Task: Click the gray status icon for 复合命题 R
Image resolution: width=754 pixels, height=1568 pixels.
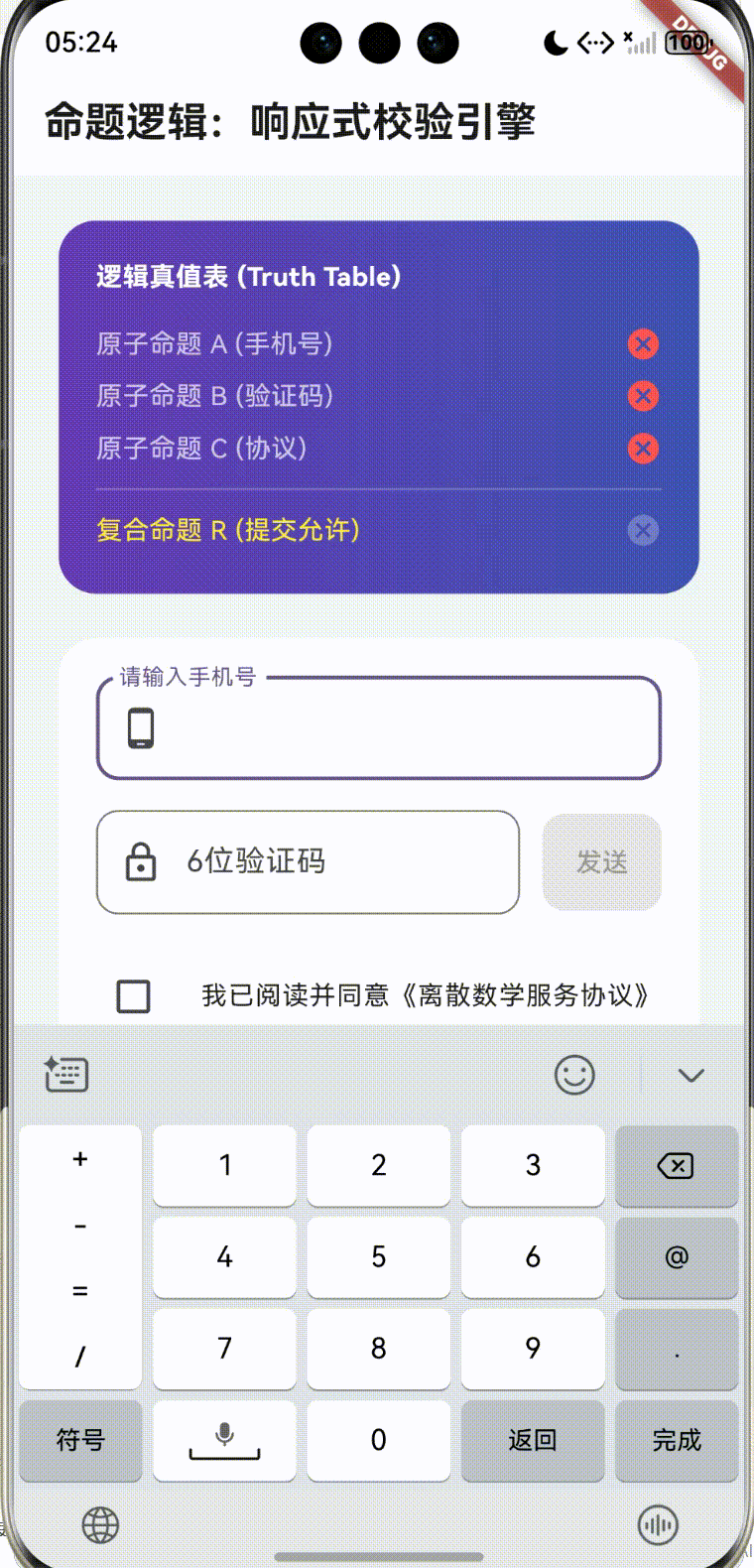Action: [x=642, y=530]
